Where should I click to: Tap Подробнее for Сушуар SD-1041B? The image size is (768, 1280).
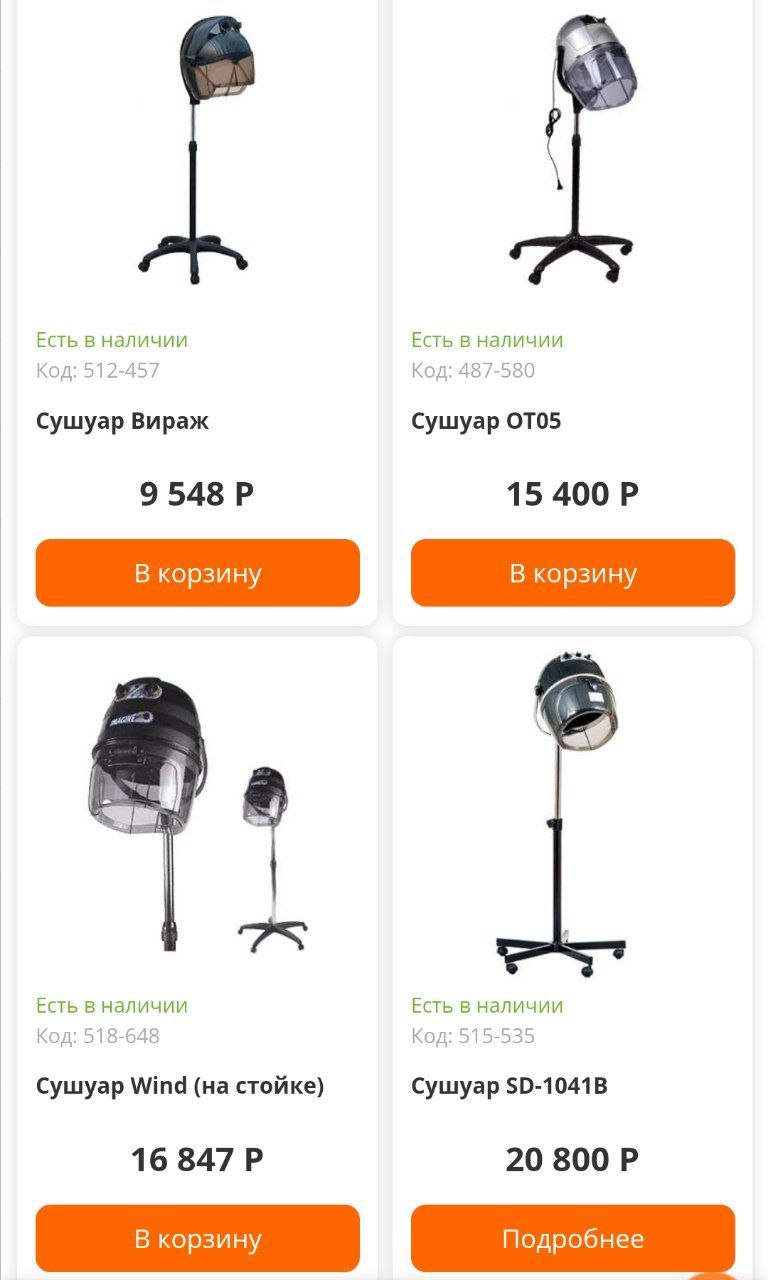click(x=572, y=1238)
